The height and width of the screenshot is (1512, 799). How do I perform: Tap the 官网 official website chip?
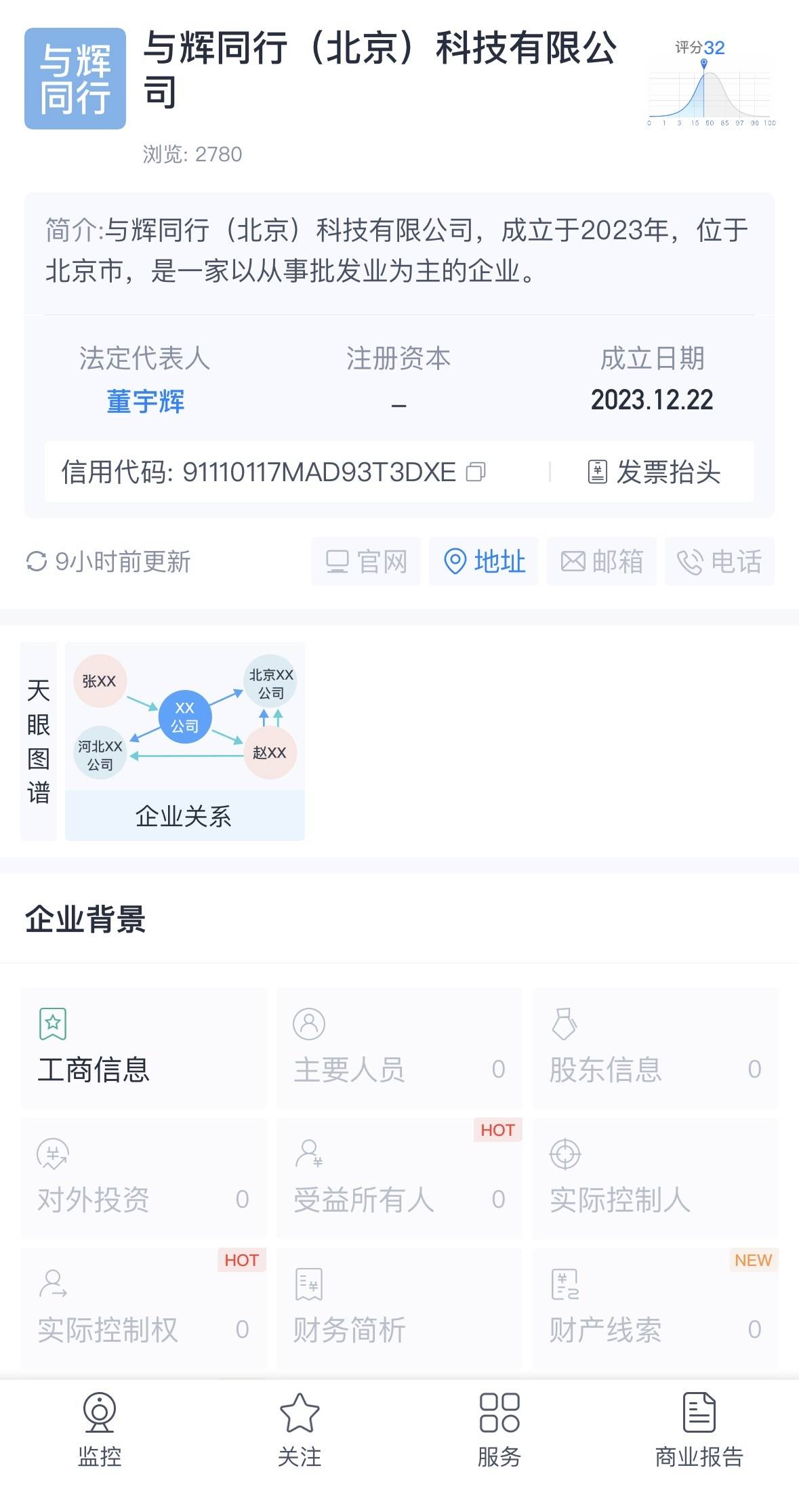point(366,561)
